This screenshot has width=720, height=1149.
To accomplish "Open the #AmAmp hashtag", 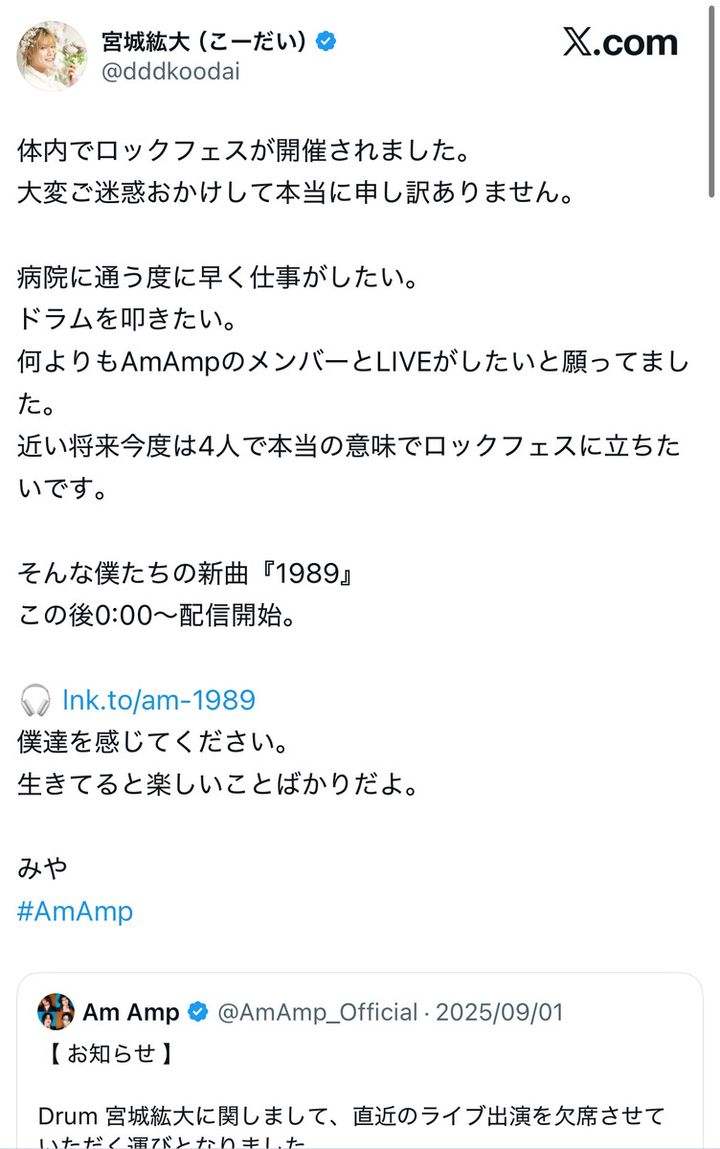I will (x=75, y=911).
